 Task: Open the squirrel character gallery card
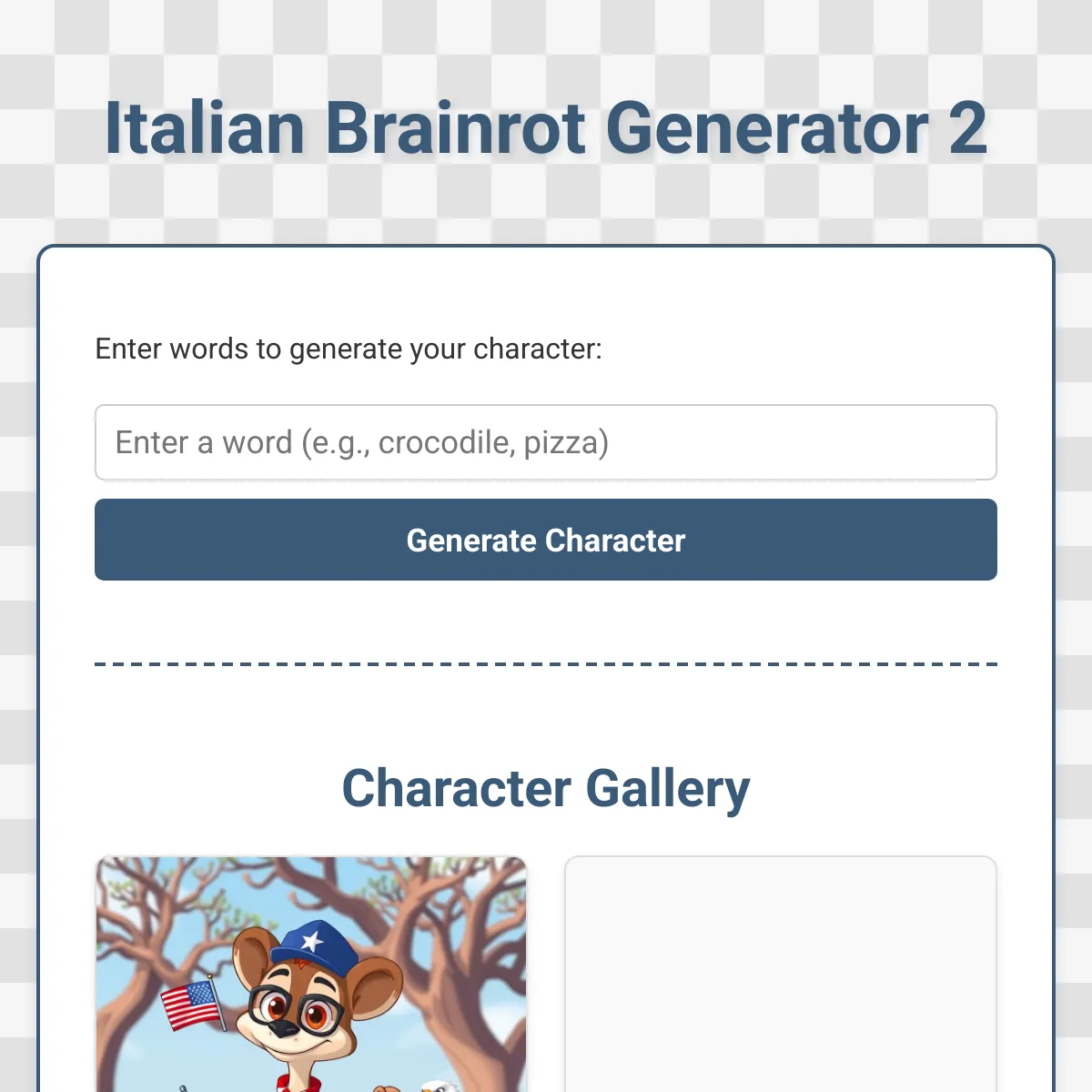pyautogui.click(x=311, y=974)
